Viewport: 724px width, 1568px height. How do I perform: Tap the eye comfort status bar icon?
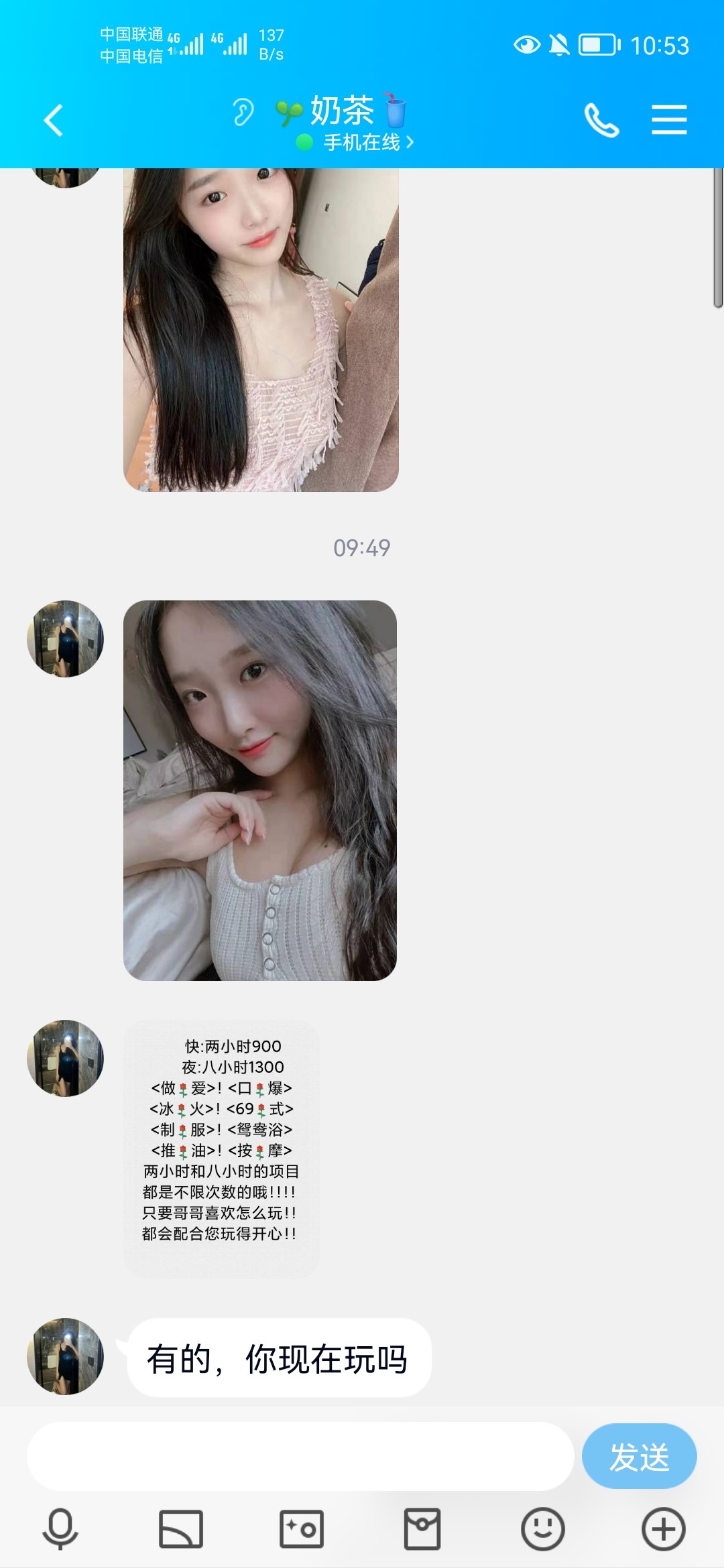tap(527, 46)
